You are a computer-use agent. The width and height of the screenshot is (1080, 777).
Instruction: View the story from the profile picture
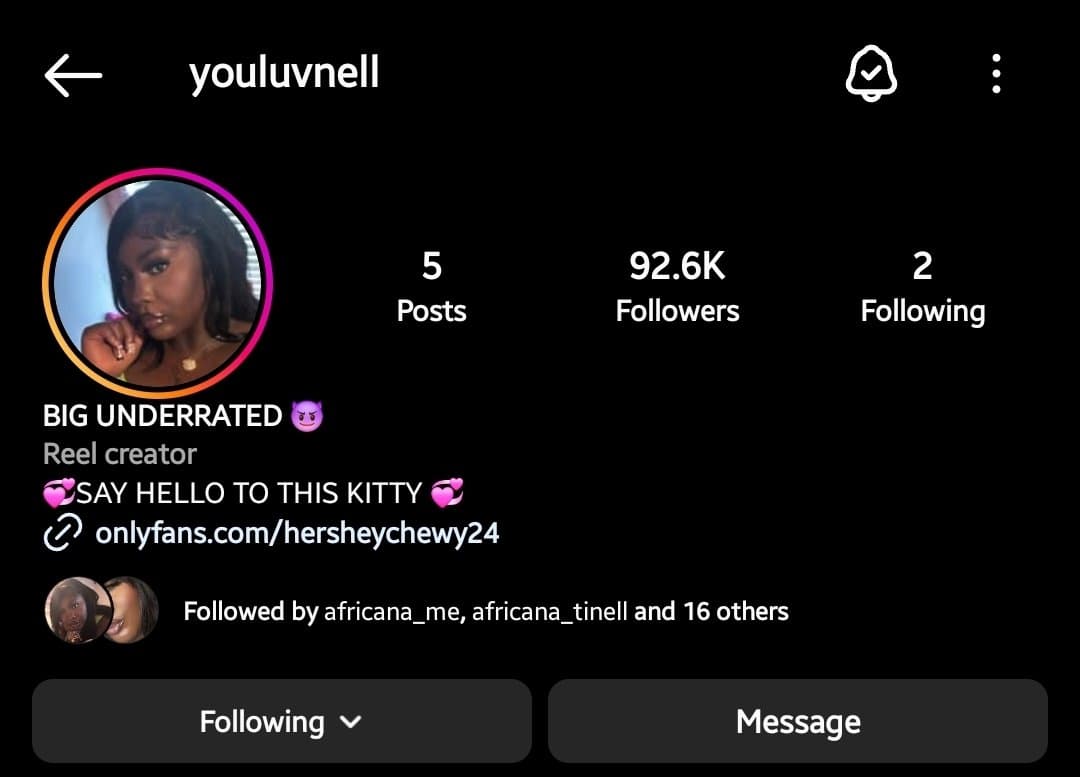coord(157,283)
